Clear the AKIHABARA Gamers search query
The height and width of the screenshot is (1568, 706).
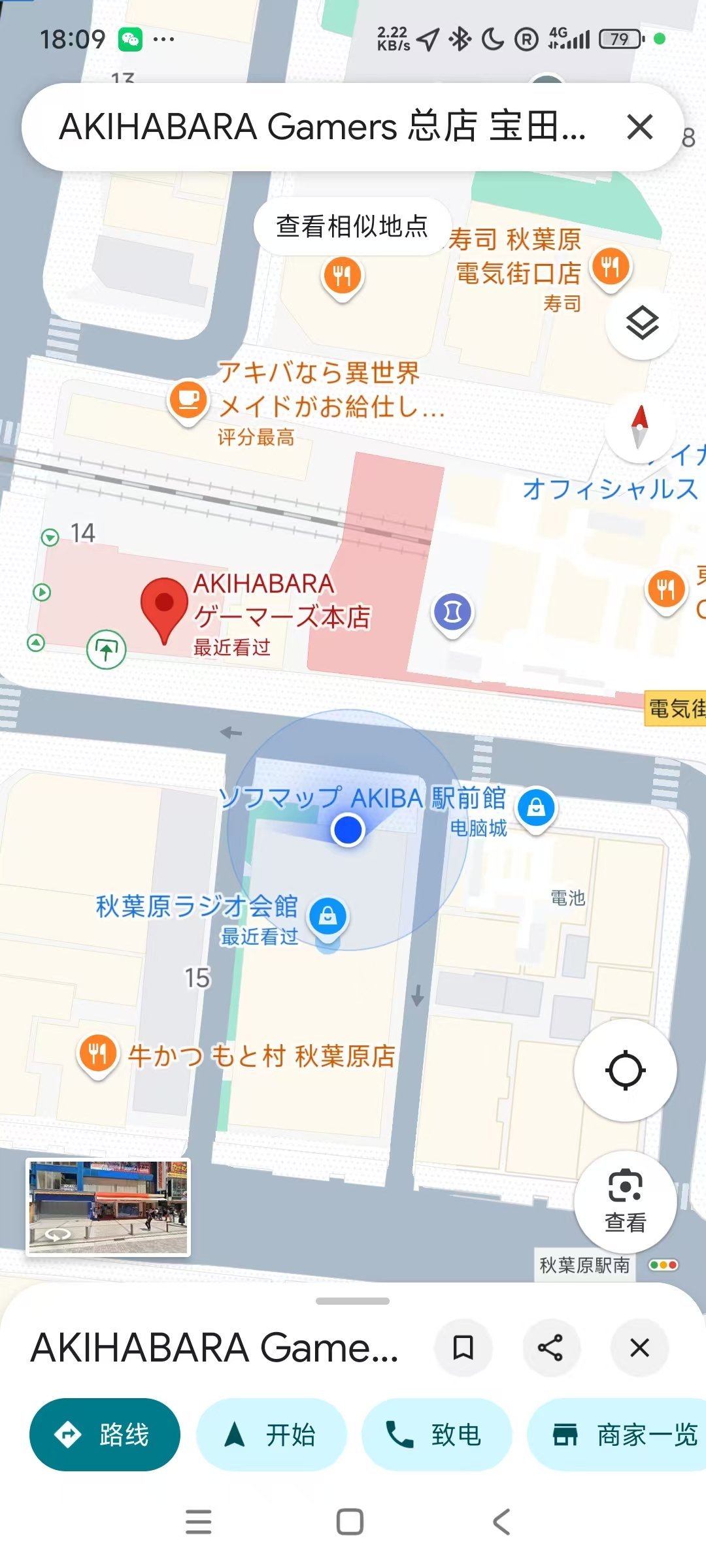click(640, 127)
